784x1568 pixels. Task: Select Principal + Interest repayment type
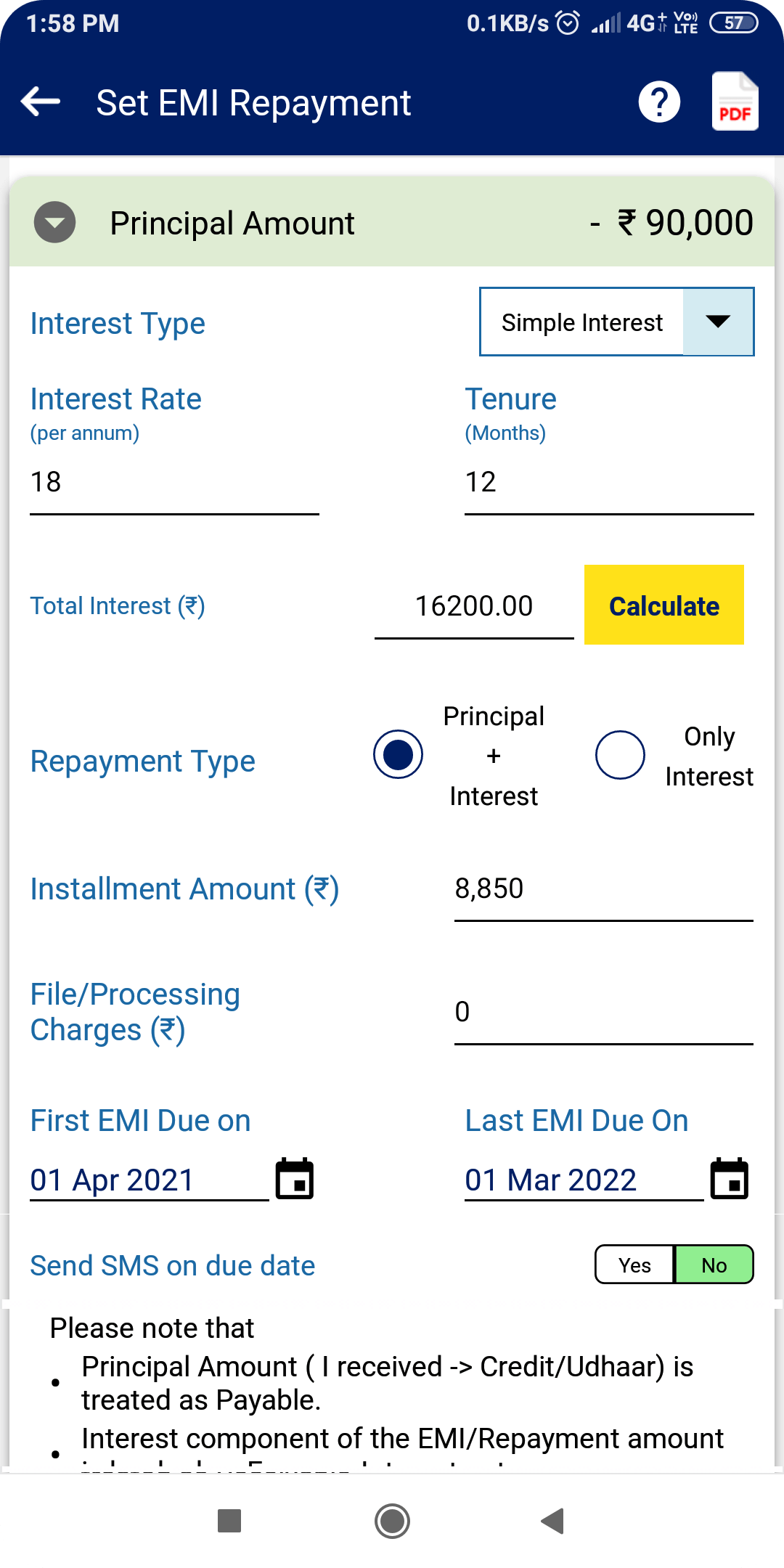pos(398,754)
